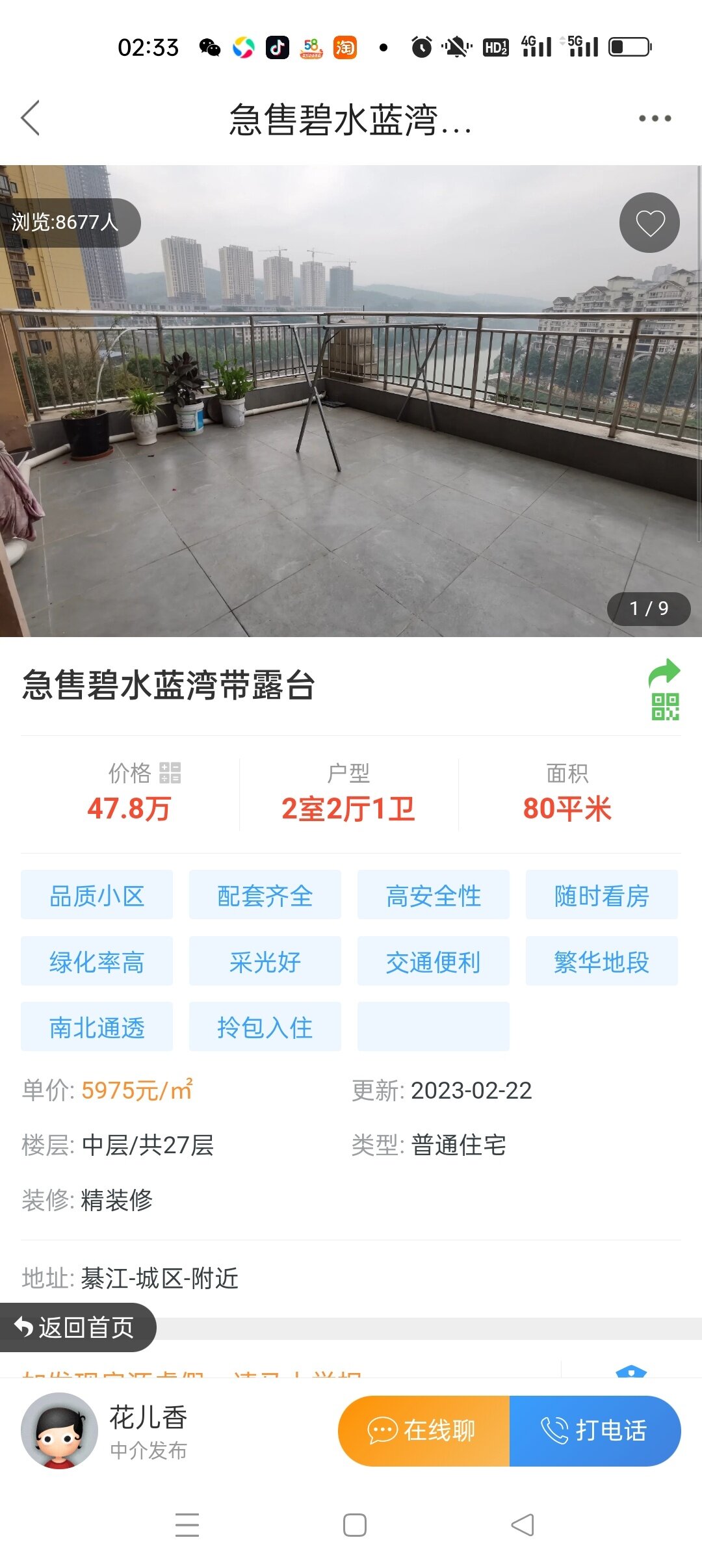Open the system recent apps menu
Viewport: 702px width, 1568px height.
pyautogui.click(x=187, y=1525)
